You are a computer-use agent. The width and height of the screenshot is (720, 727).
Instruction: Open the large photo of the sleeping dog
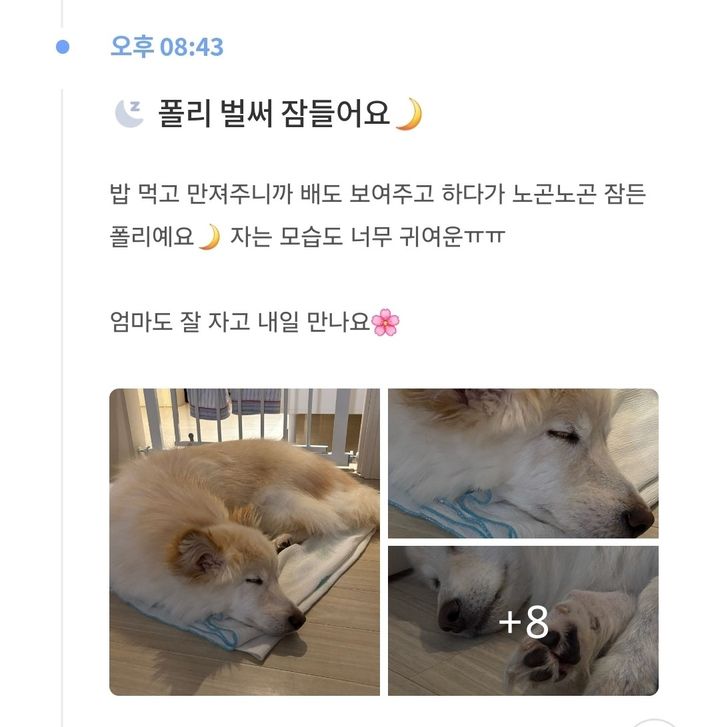click(244, 541)
